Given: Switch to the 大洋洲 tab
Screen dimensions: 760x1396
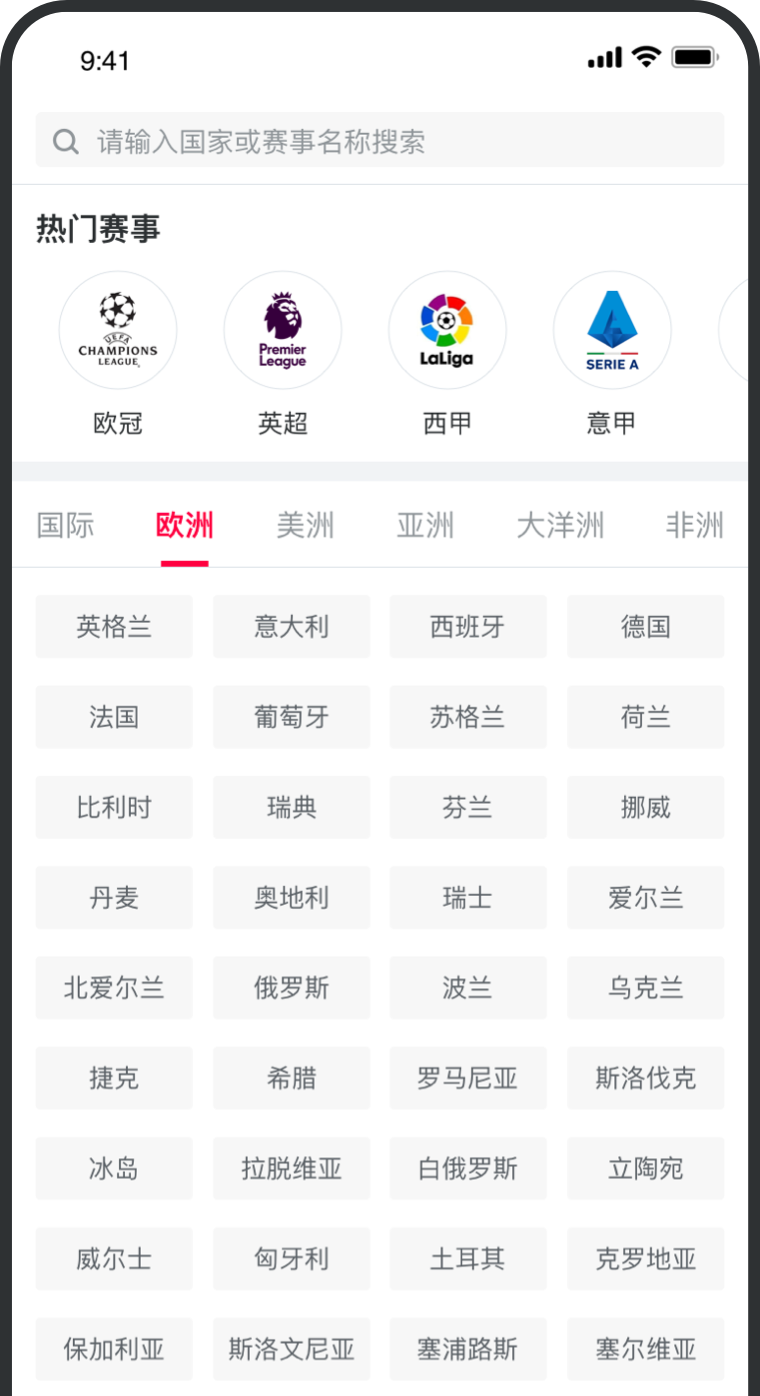Looking at the screenshot, I should (560, 525).
